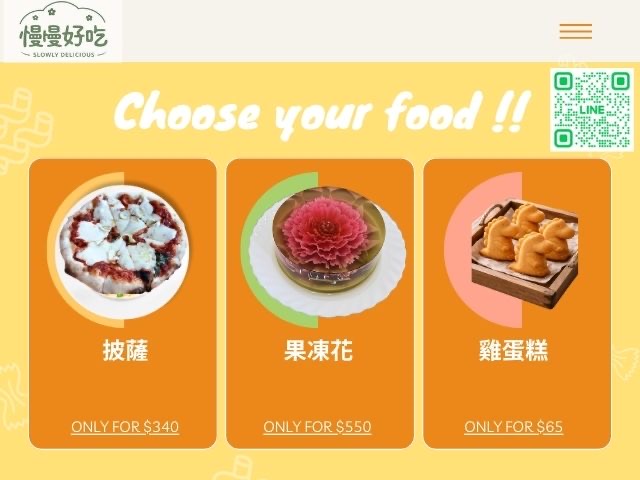640x480 pixels.
Task: Select the ONLY FOR $550 link
Action: tap(317, 427)
